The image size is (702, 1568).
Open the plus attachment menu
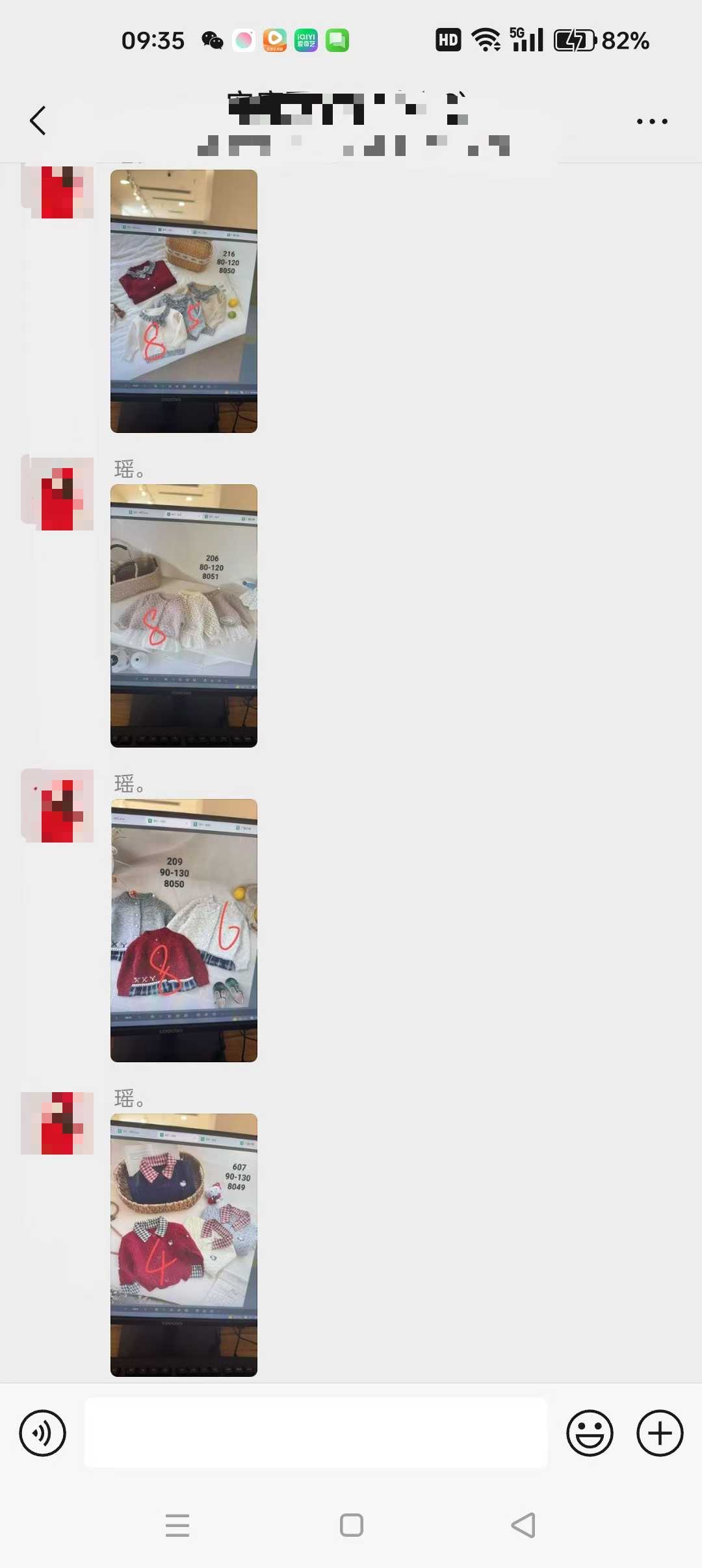[660, 1433]
